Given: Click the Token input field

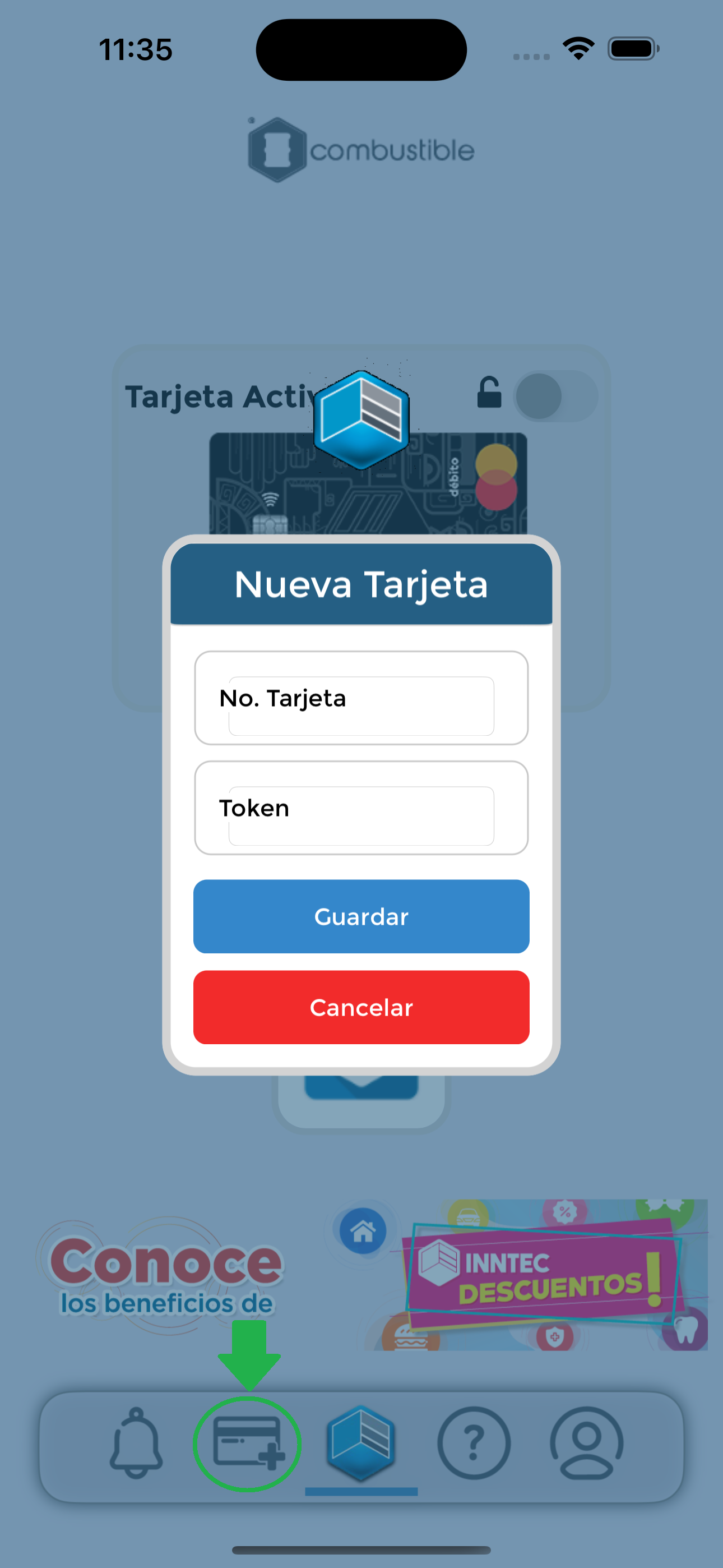Looking at the screenshot, I should pyautogui.click(x=361, y=808).
